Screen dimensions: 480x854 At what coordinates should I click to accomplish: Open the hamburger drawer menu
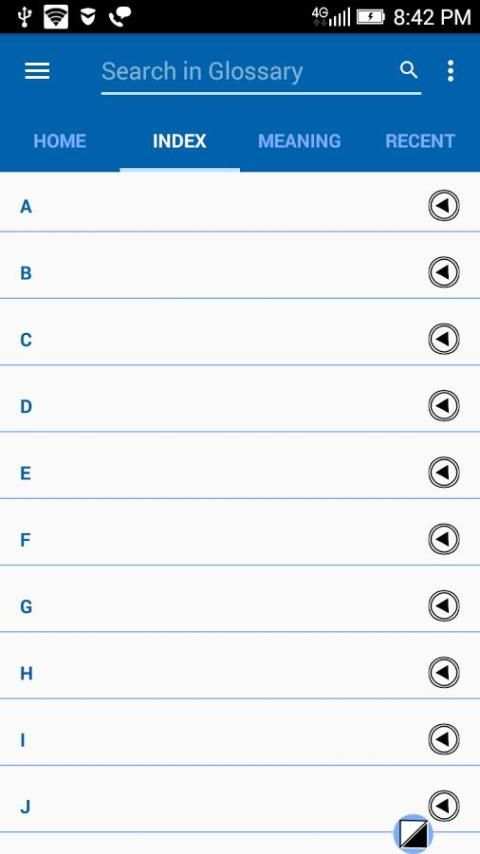(x=37, y=71)
